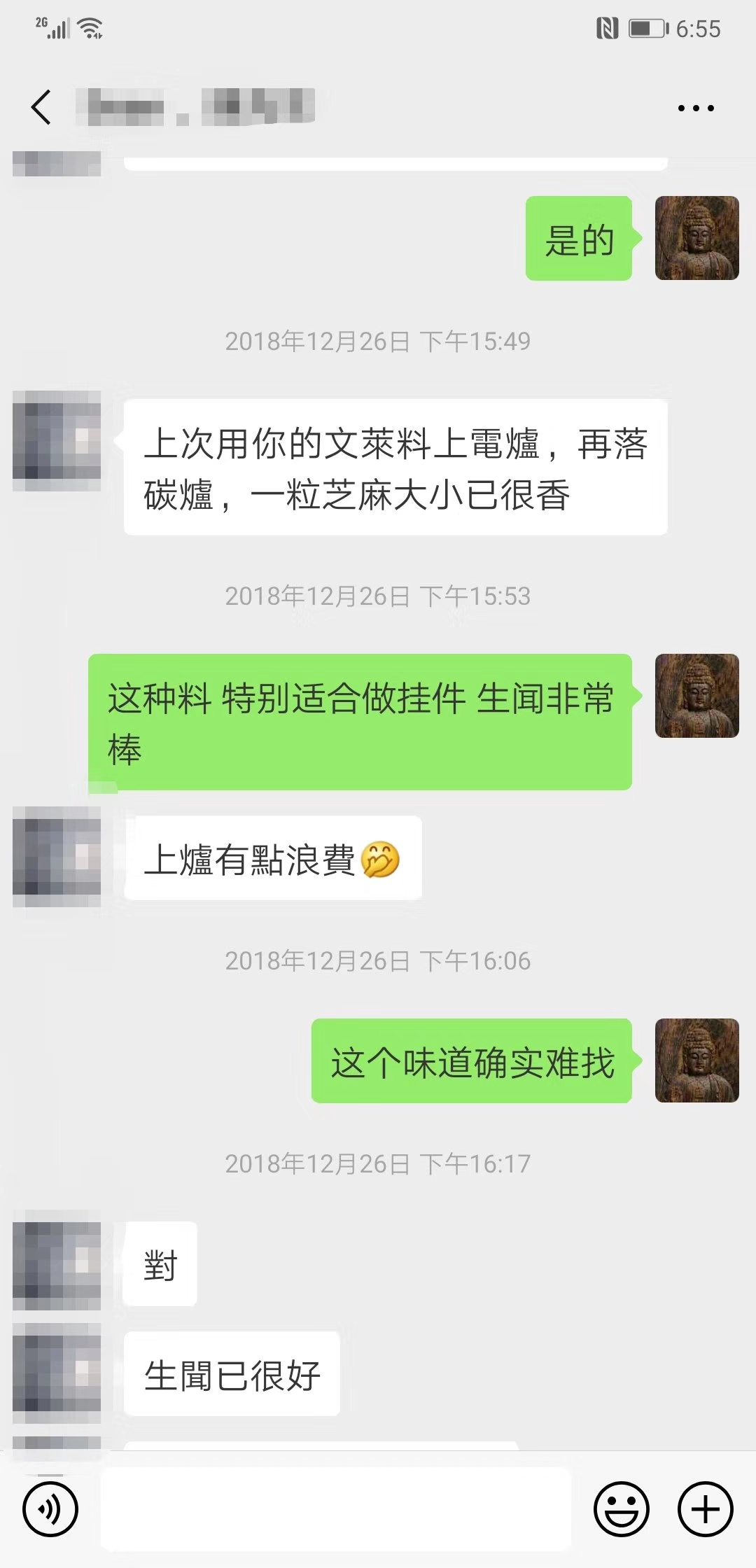Open the three-dot chat info menu
Viewport: 756px width, 1568px height.
click(695, 108)
